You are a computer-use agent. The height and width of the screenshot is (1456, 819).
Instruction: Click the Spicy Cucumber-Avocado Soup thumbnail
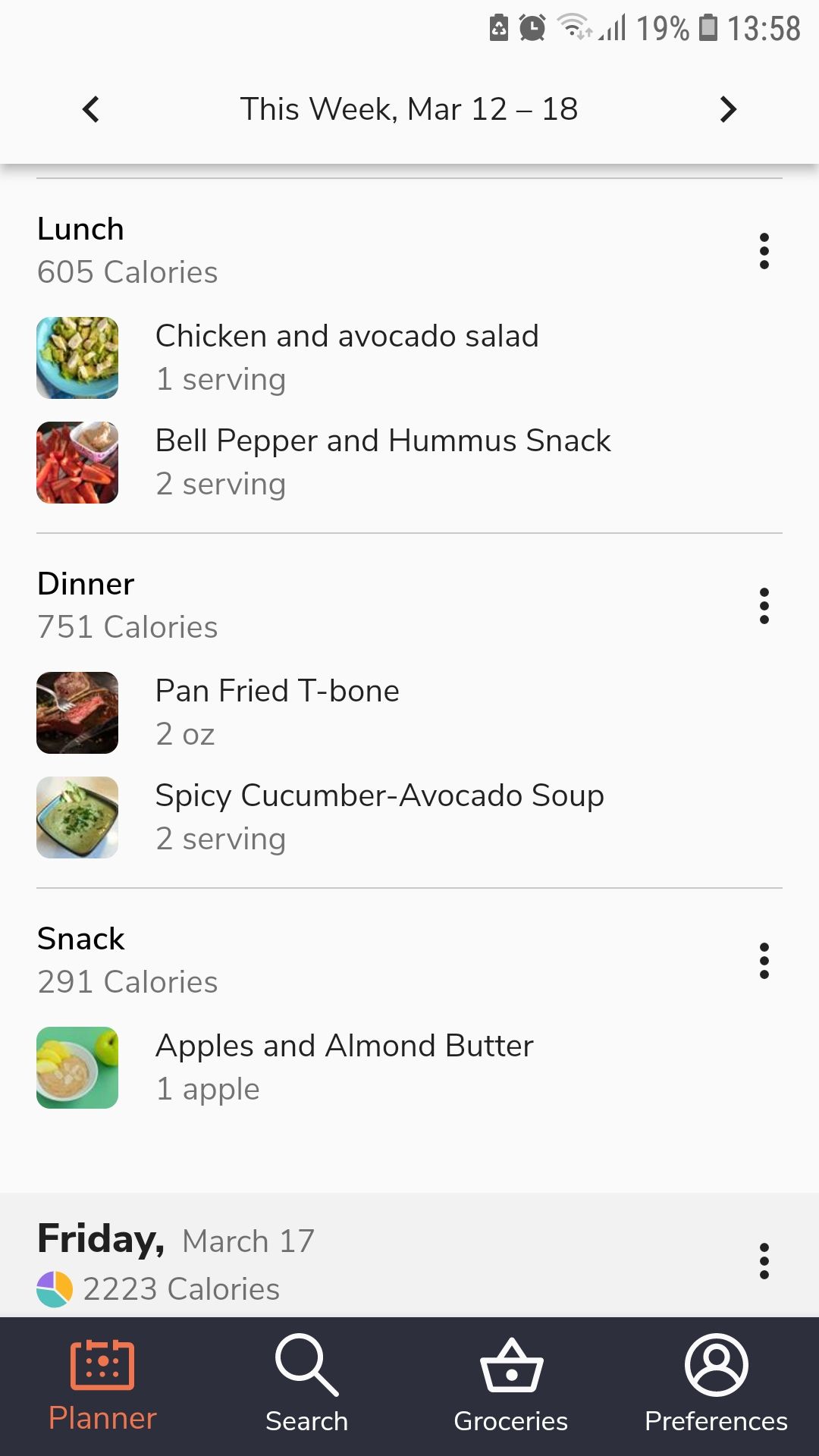(x=77, y=817)
